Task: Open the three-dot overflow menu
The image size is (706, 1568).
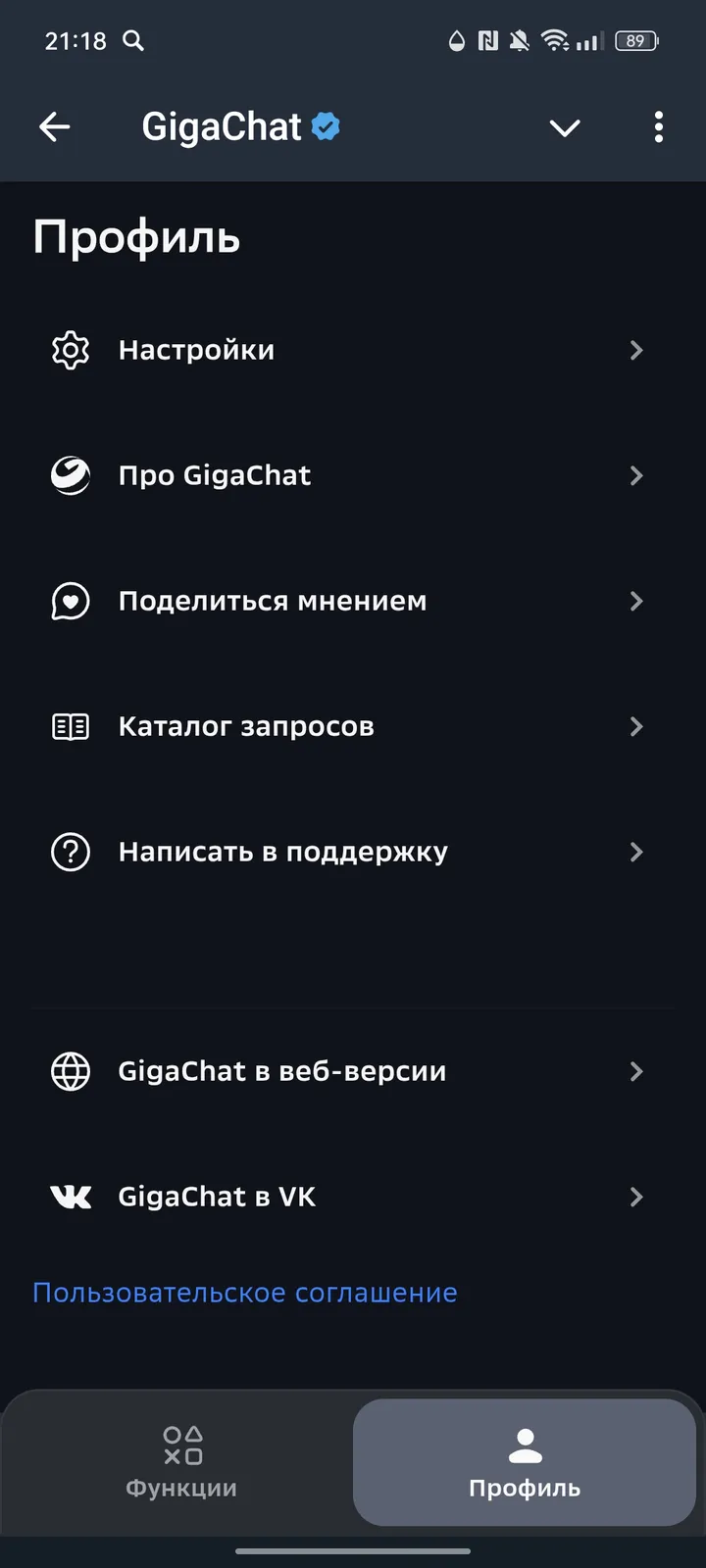Action: (x=658, y=127)
